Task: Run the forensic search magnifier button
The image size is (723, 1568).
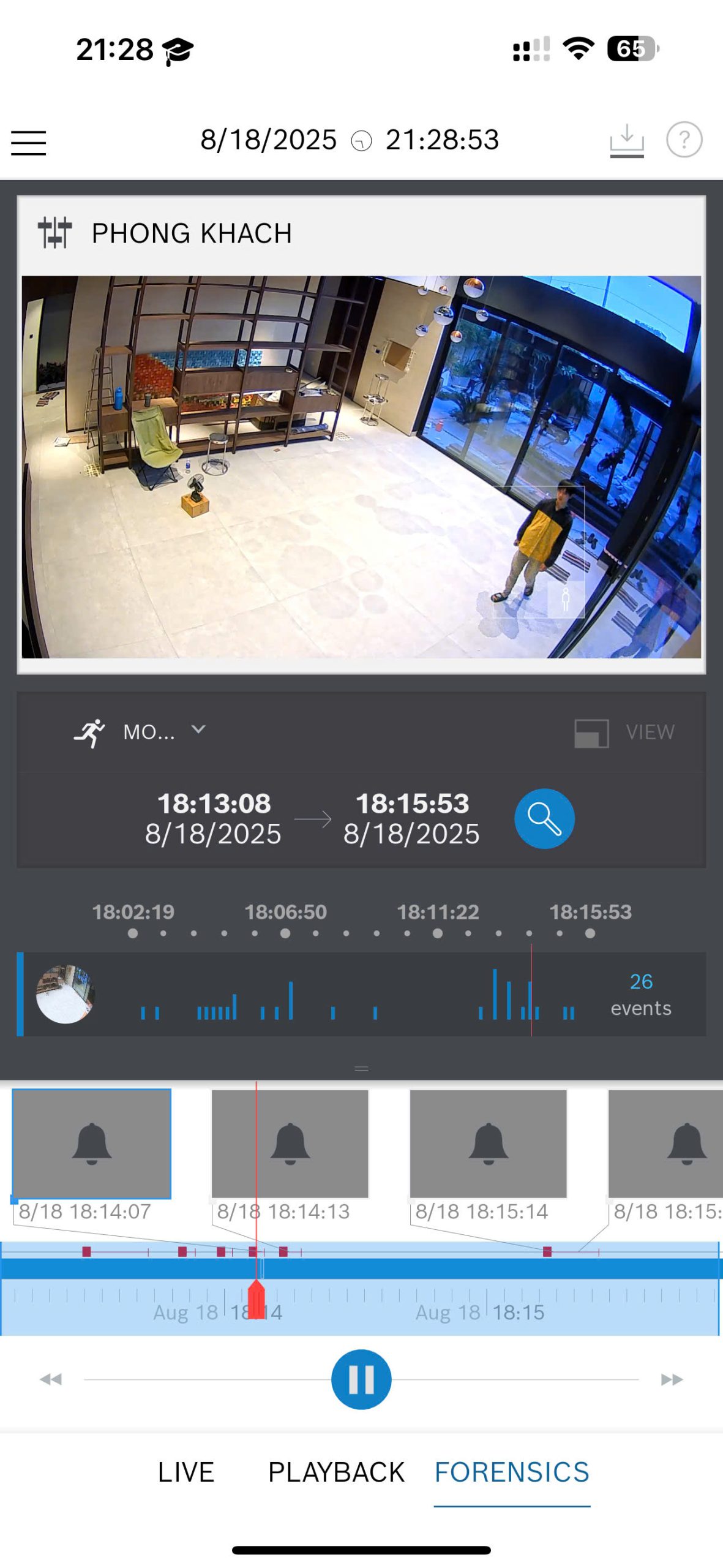Action: pos(544,819)
